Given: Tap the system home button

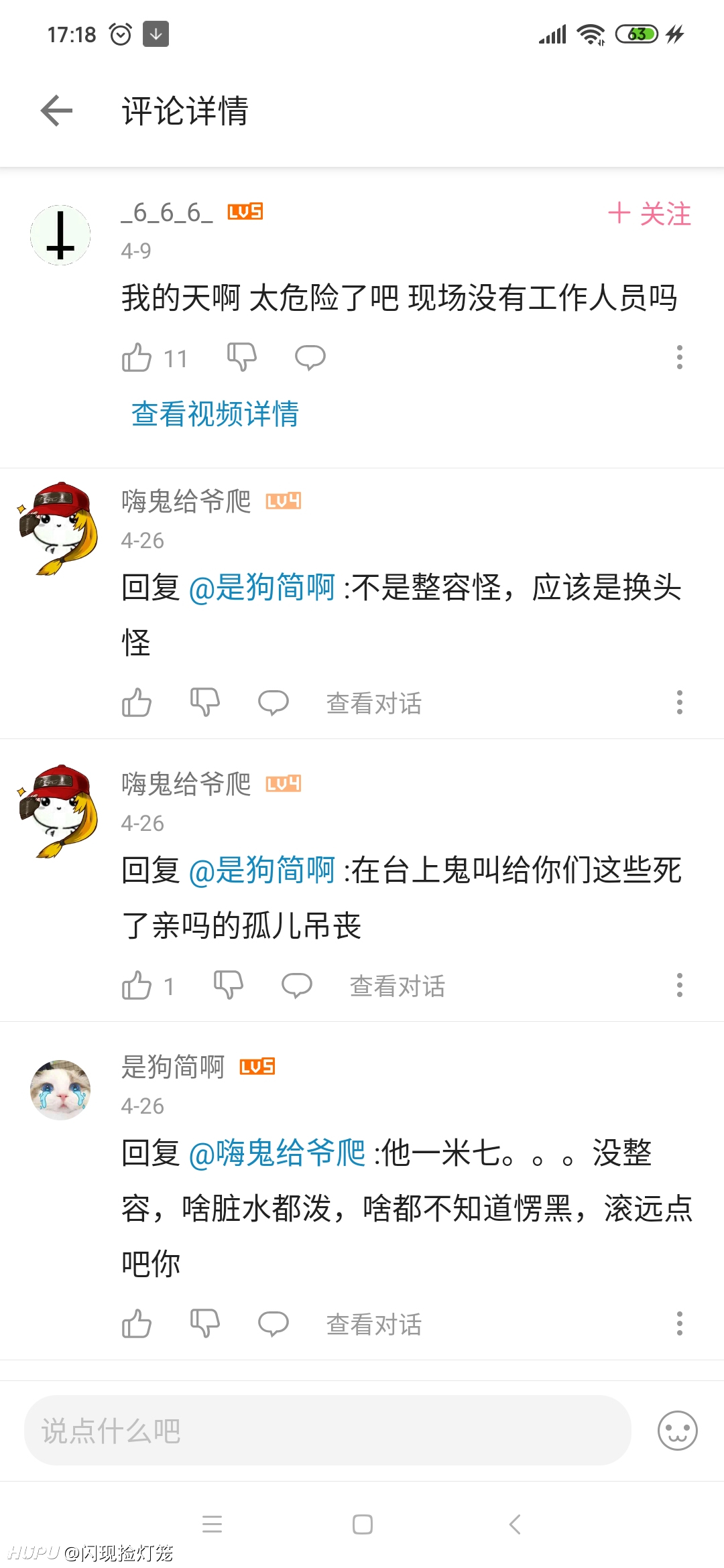Looking at the screenshot, I should click(363, 1524).
